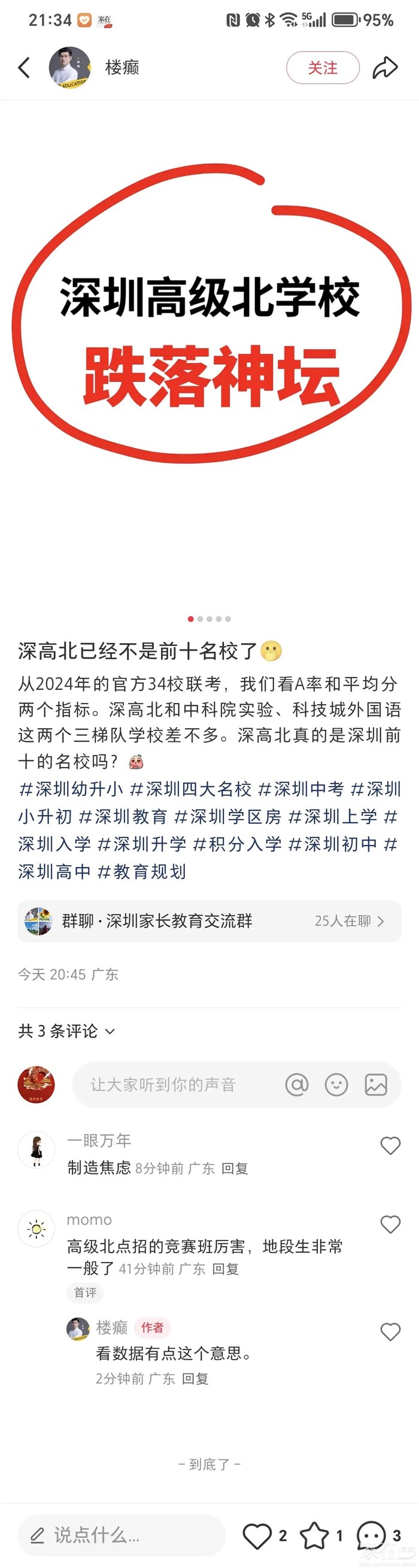Like the post with bottom heart icon
Viewport: 419px width, 1568px height.
257,1536
